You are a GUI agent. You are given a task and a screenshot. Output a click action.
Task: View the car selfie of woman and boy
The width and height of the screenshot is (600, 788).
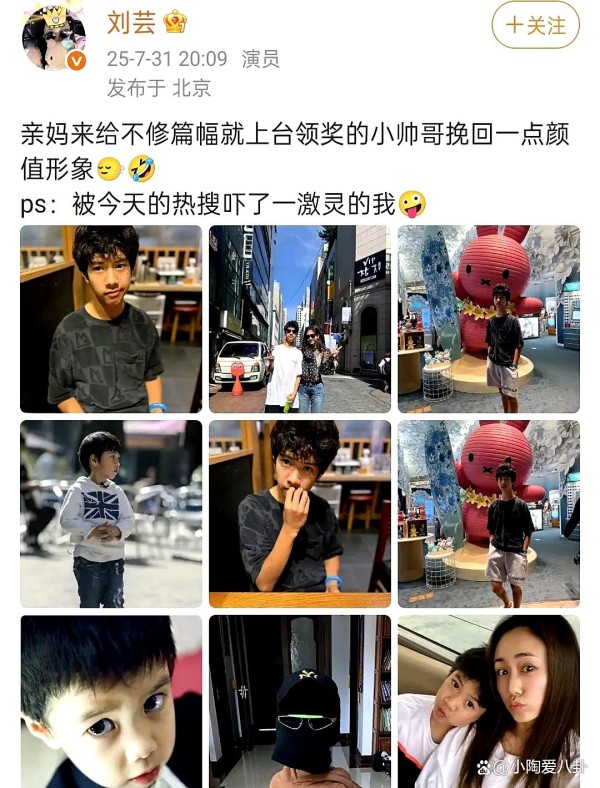488,700
